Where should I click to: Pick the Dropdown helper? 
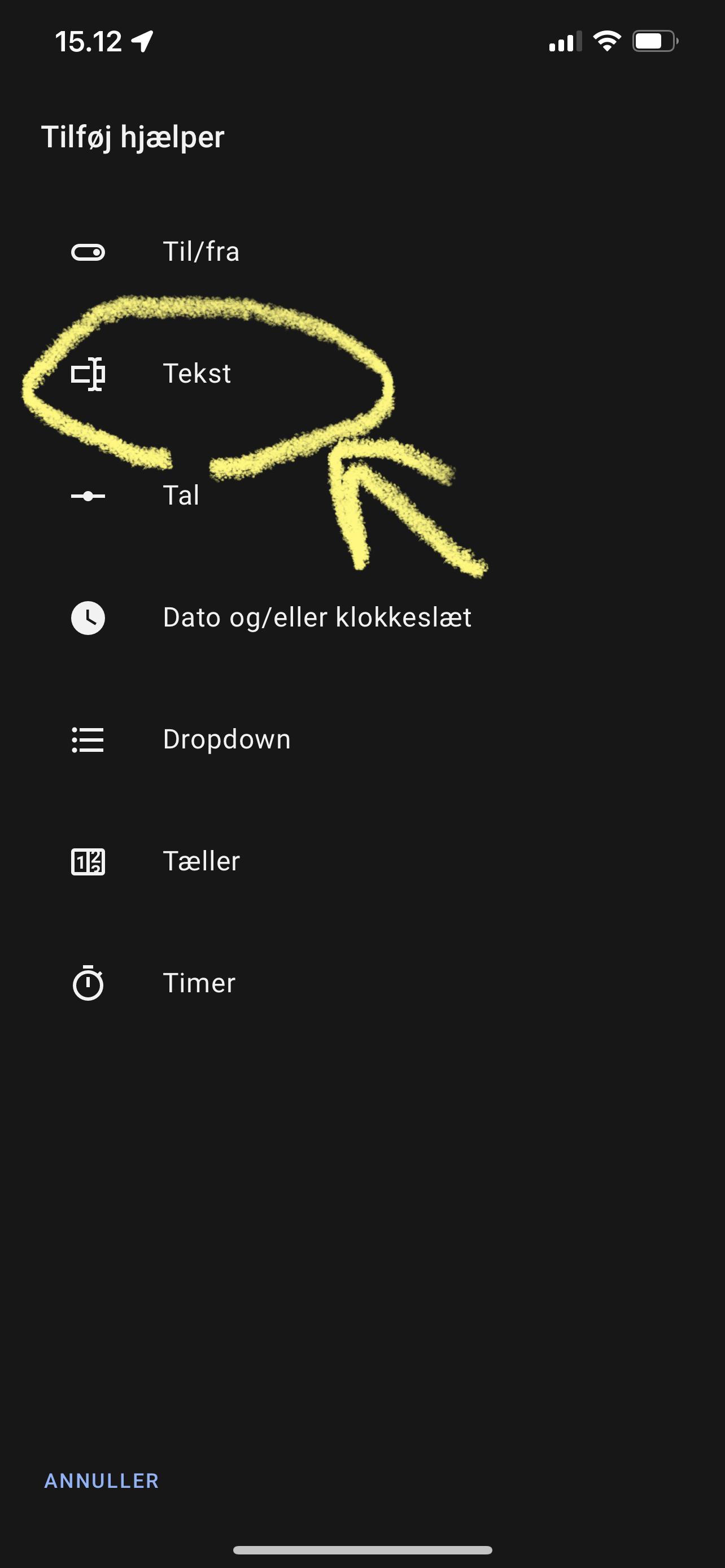click(x=362, y=739)
